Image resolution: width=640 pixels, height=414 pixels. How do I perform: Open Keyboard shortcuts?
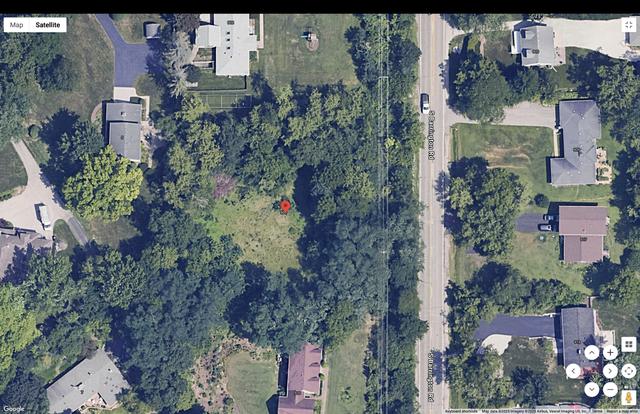[461, 411]
